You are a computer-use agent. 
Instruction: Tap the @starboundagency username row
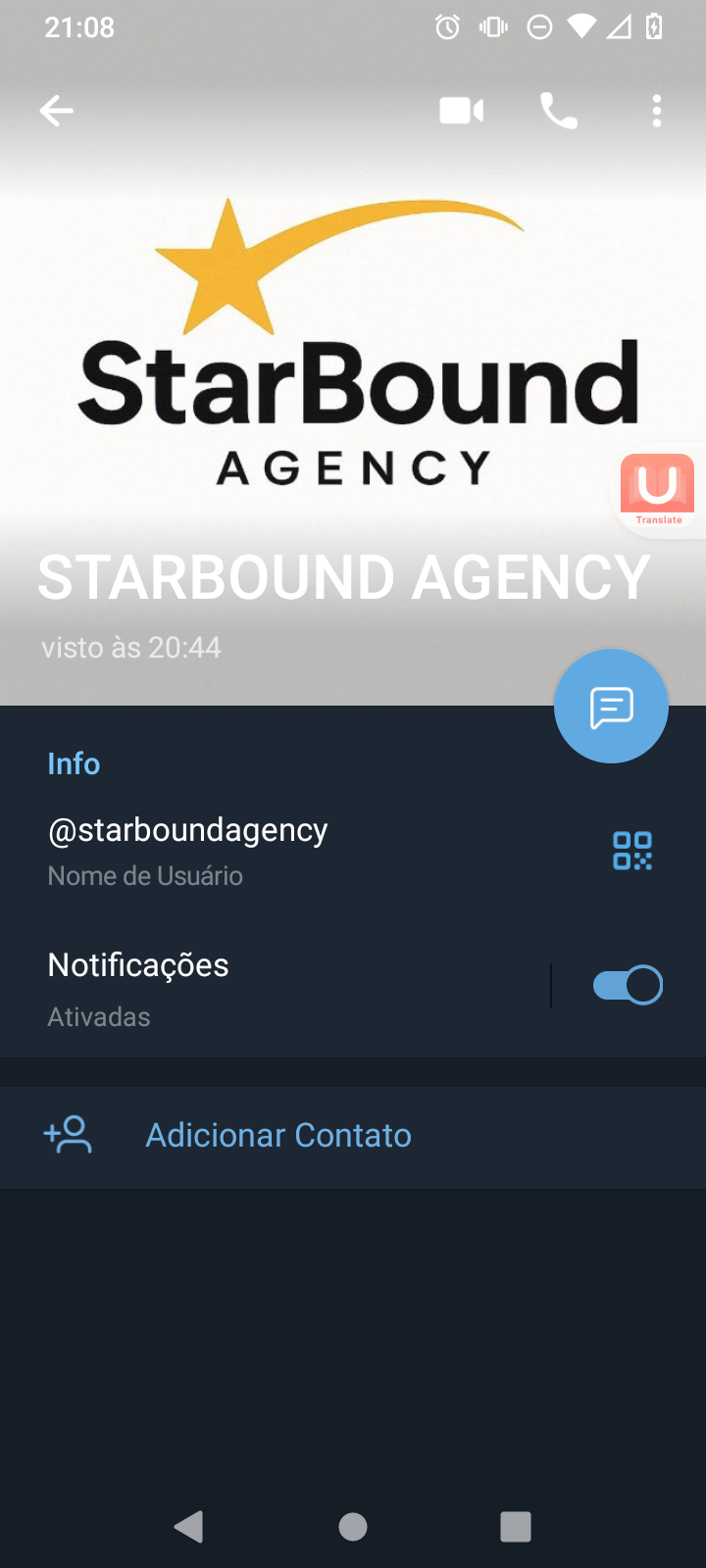click(x=294, y=851)
